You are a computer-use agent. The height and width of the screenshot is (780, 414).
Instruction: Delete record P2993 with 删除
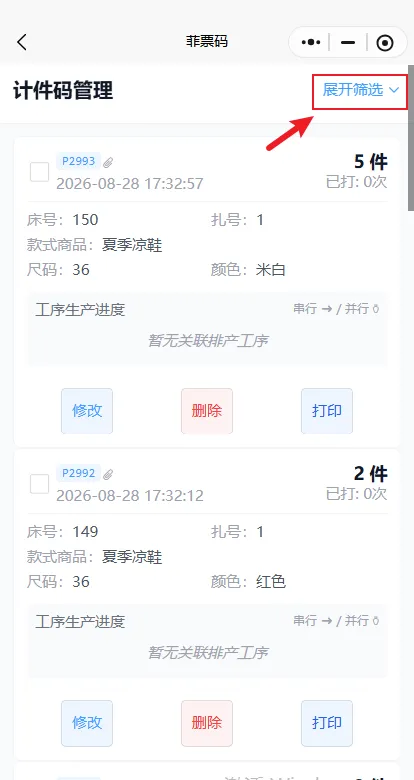click(x=207, y=411)
